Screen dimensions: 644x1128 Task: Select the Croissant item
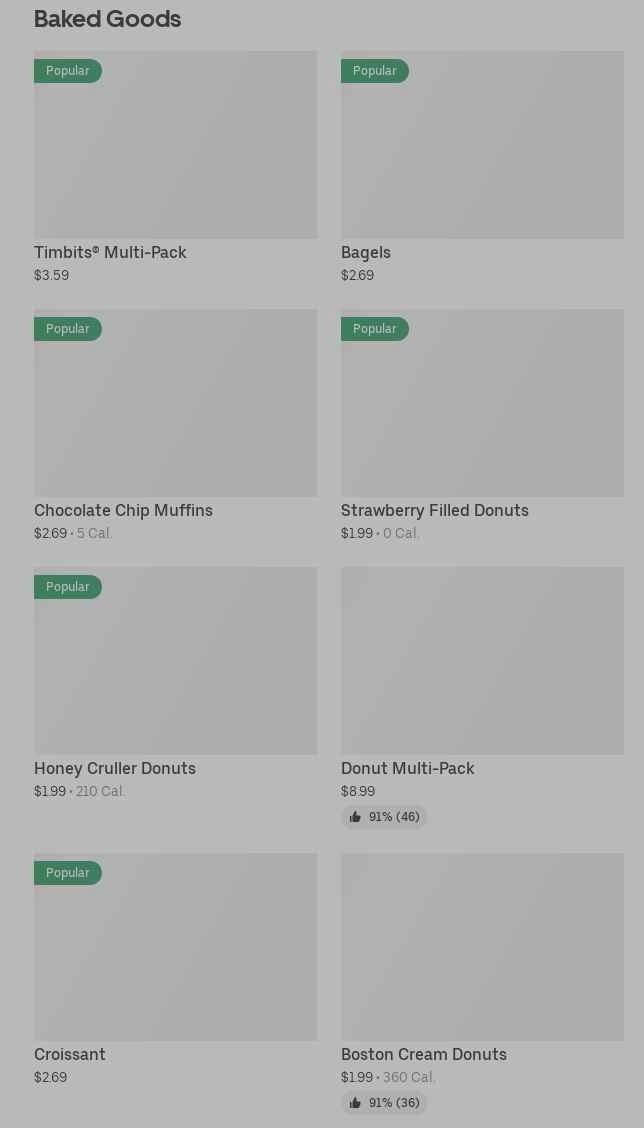[175, 970]
